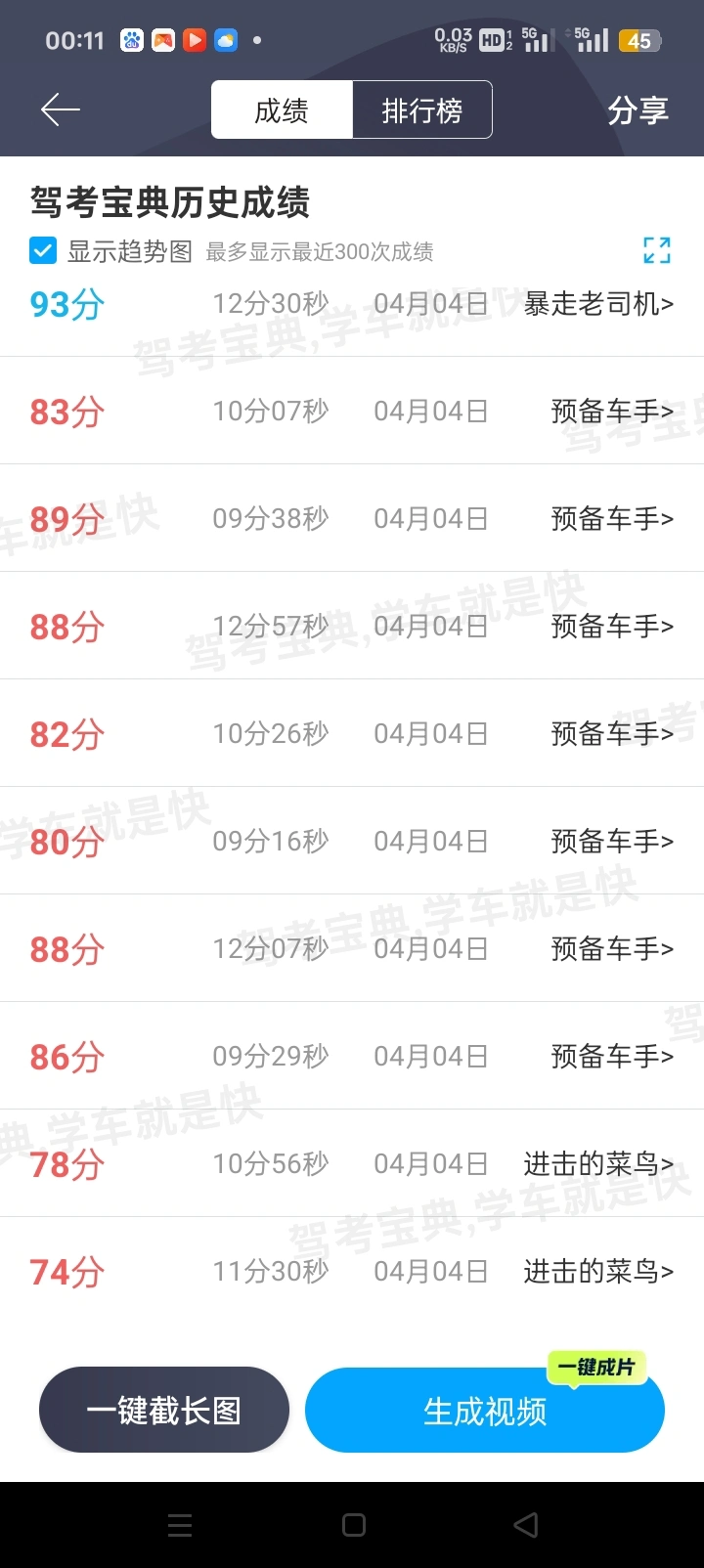This screenshot has height=1568, width=704.
Task: Open the 78分 进击的菜鸟 record
Action: click(352, 1163)
